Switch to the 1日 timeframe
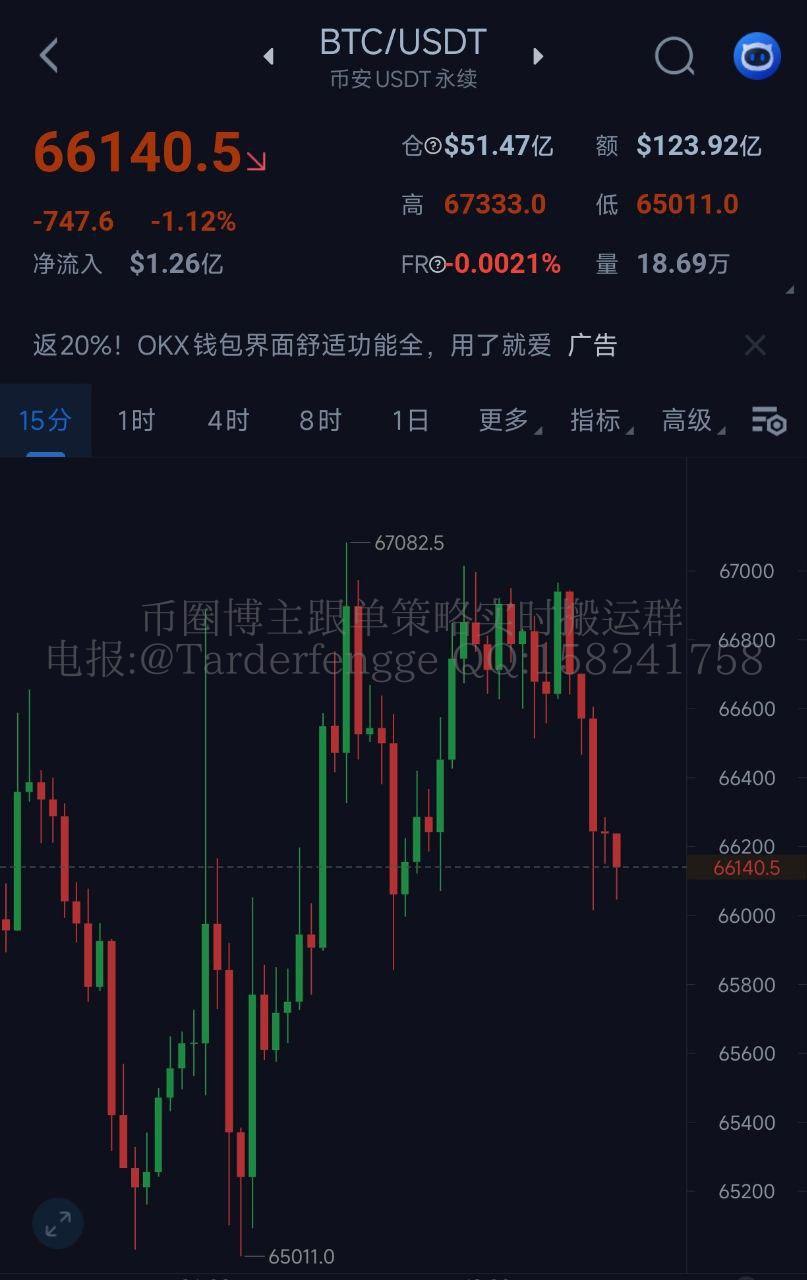Viewport: 807px width, 1280px height. 410,420
